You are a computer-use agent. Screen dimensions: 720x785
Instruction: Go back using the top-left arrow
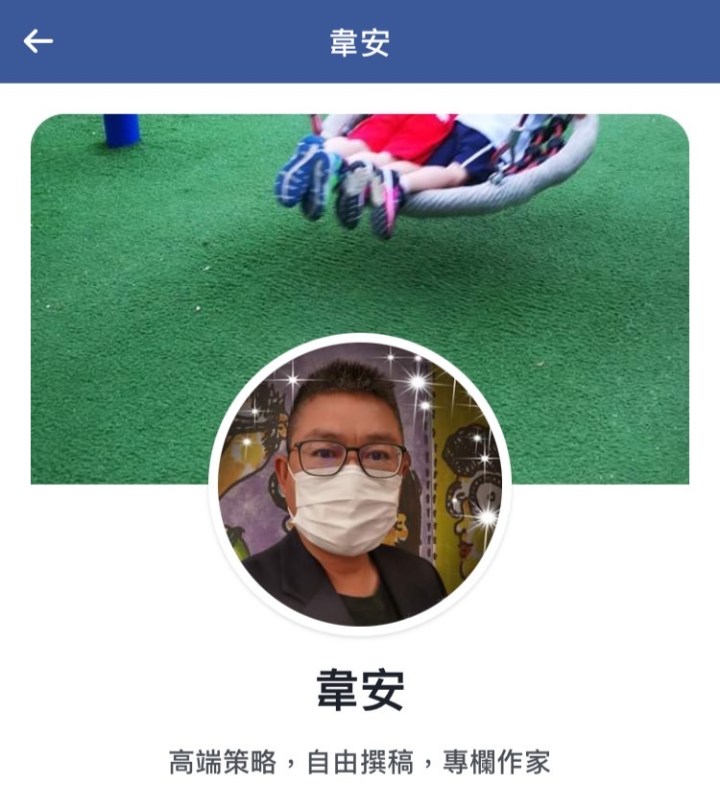tap(38, 41)
